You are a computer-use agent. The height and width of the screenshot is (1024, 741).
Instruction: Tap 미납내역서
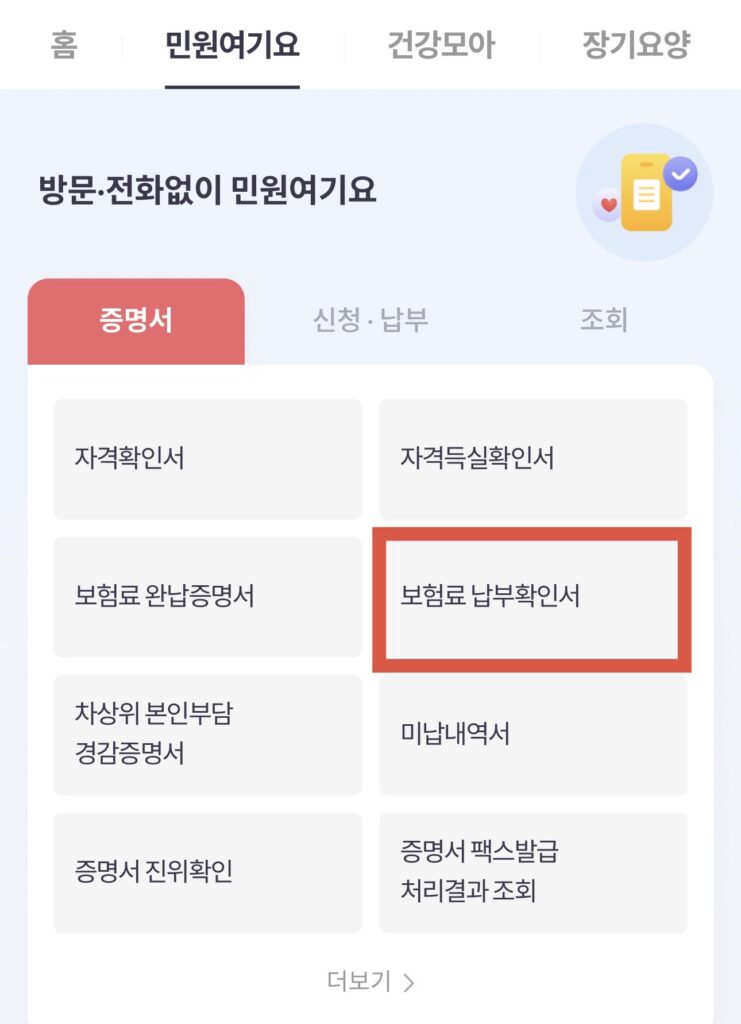click(x=532, y=734)
